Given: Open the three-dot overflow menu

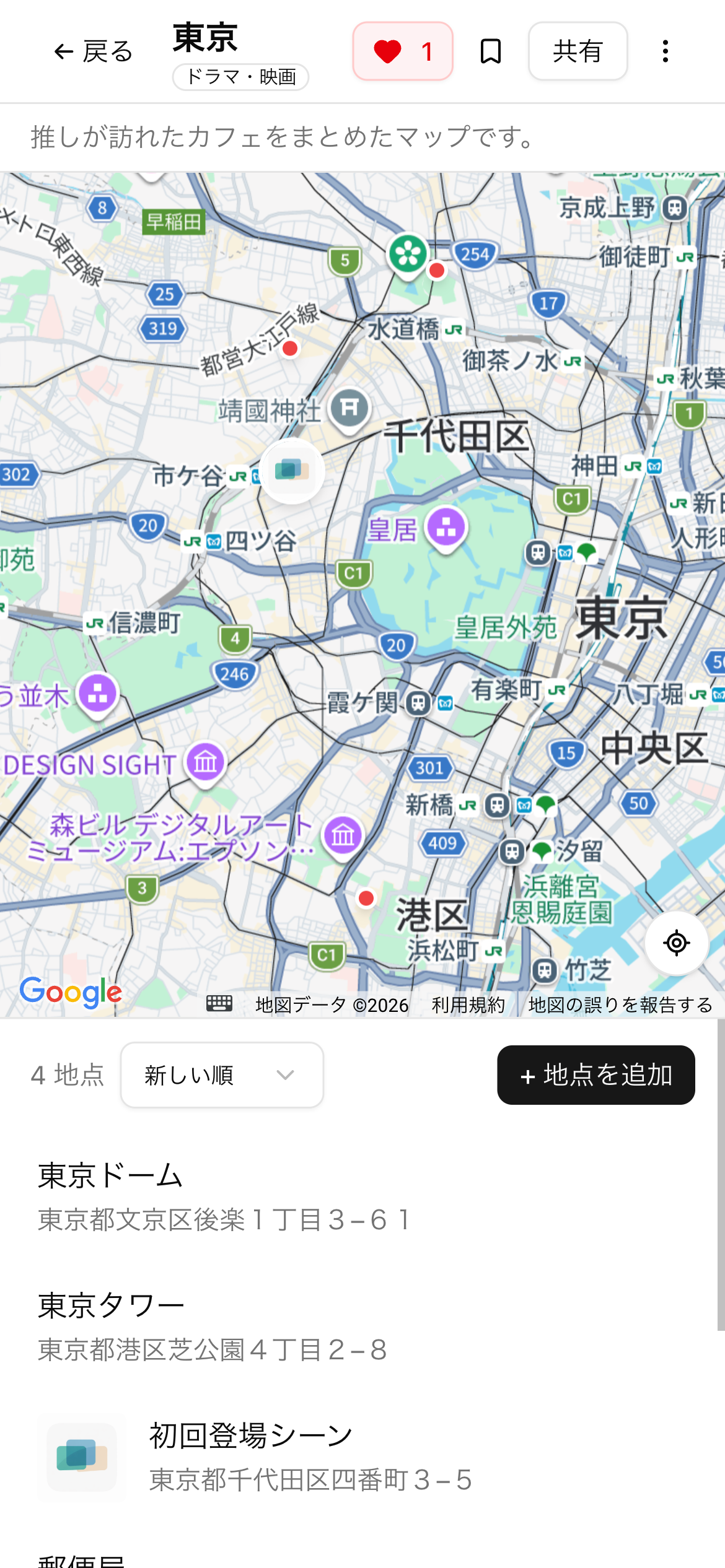Looking at the screenshot, I should click(664, 51).
